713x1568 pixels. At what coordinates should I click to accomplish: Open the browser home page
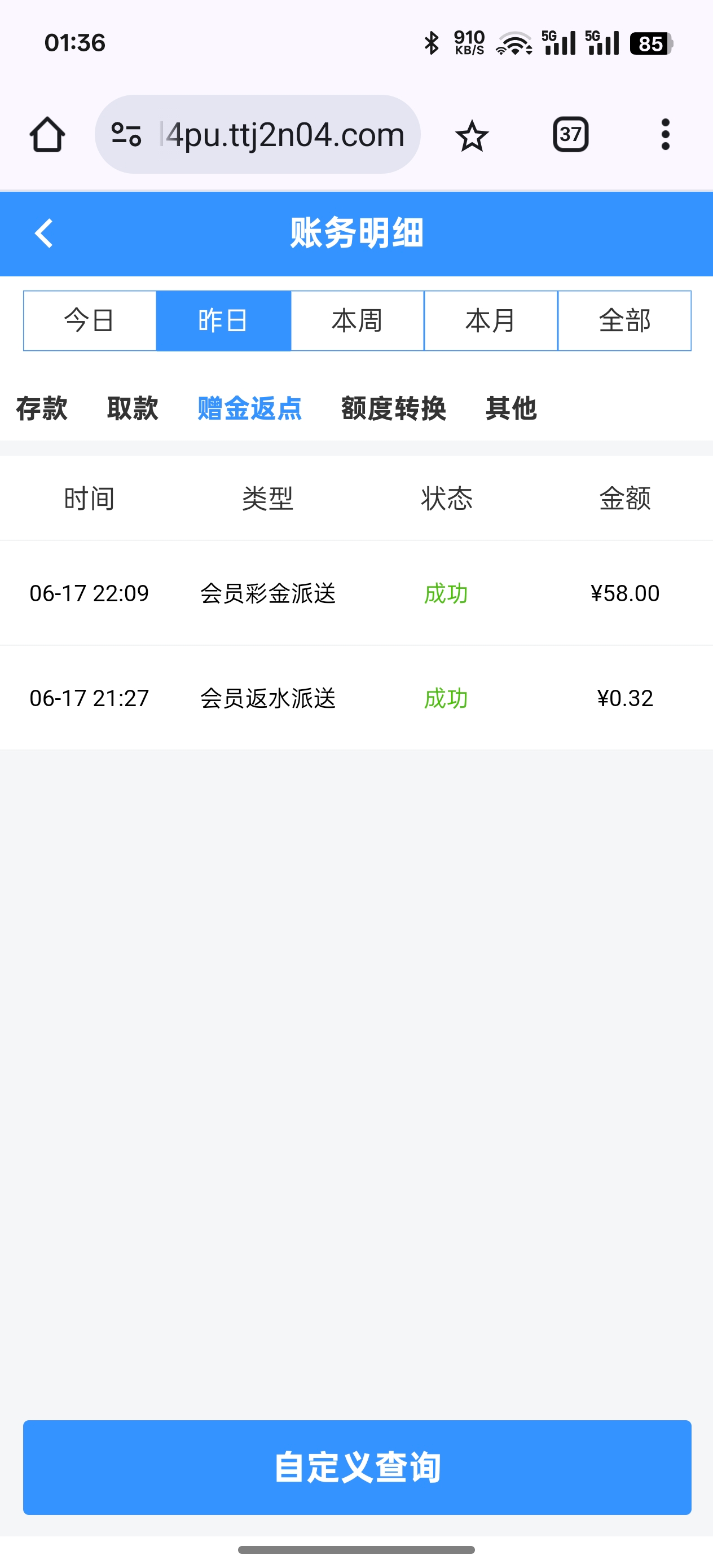(47, 135)
